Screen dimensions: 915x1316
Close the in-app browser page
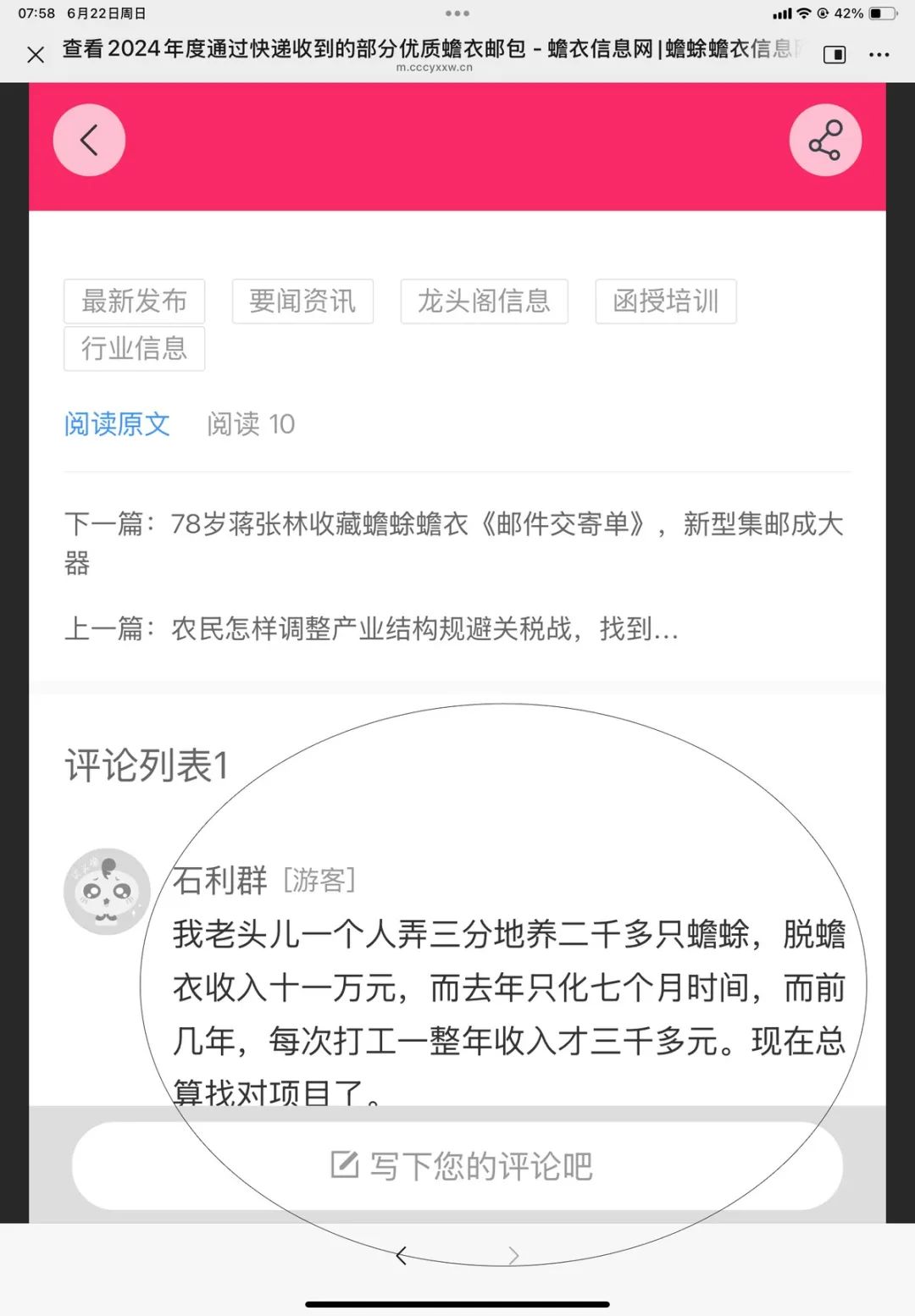point(36,56)
